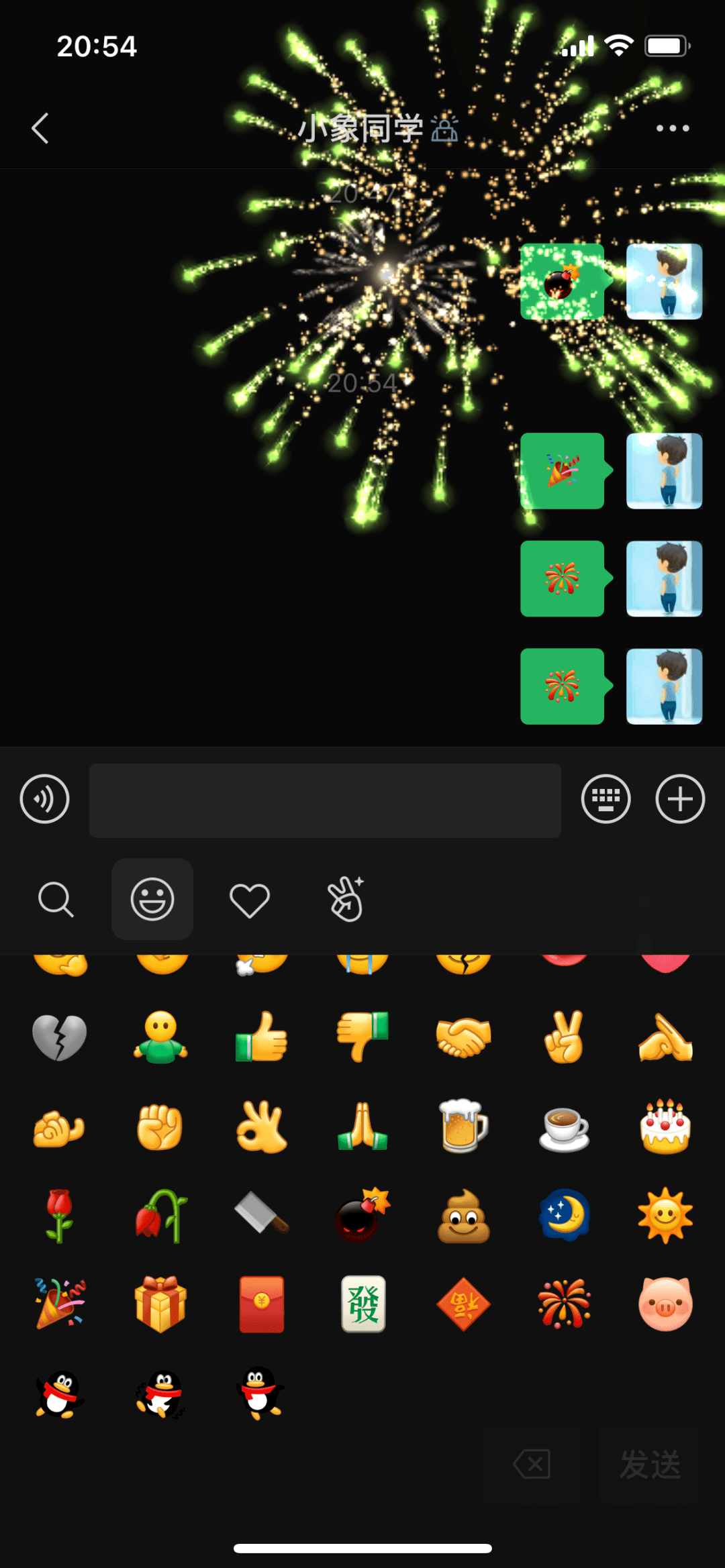Insert the fireworks emoji
725x1568 pixels.
pos(564,1304)
